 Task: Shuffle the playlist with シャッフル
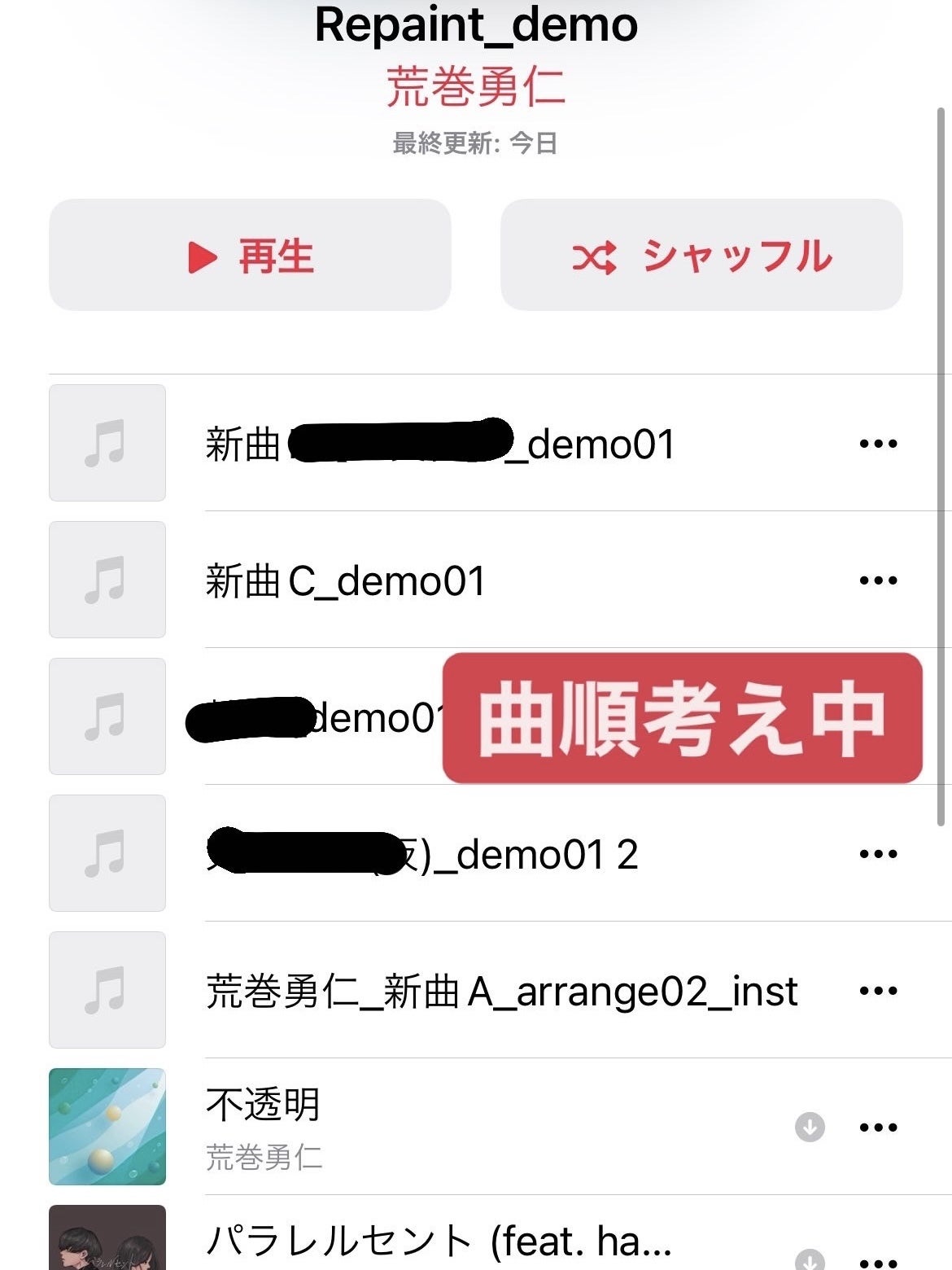tap(701, 256)
